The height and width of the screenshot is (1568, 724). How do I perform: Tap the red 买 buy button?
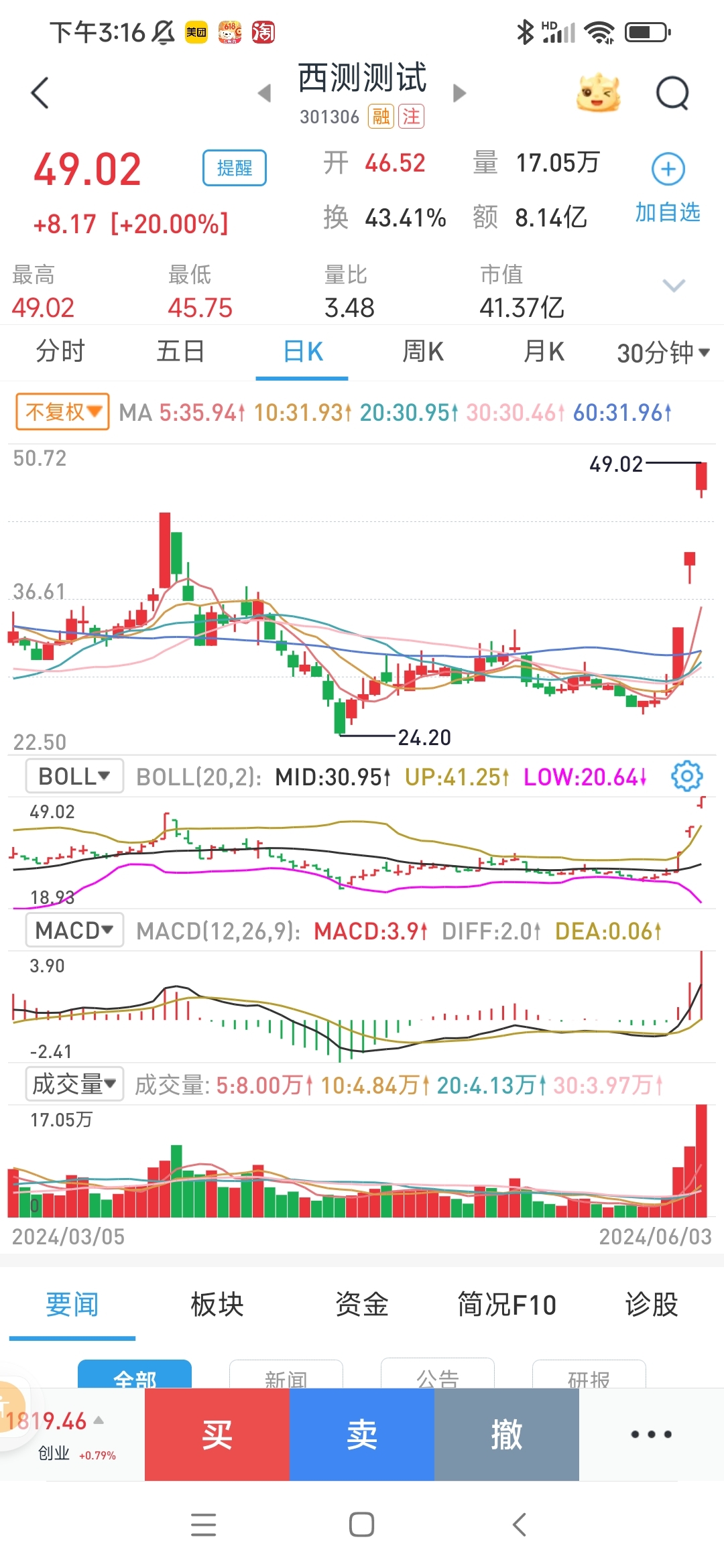click(217, 1434)
